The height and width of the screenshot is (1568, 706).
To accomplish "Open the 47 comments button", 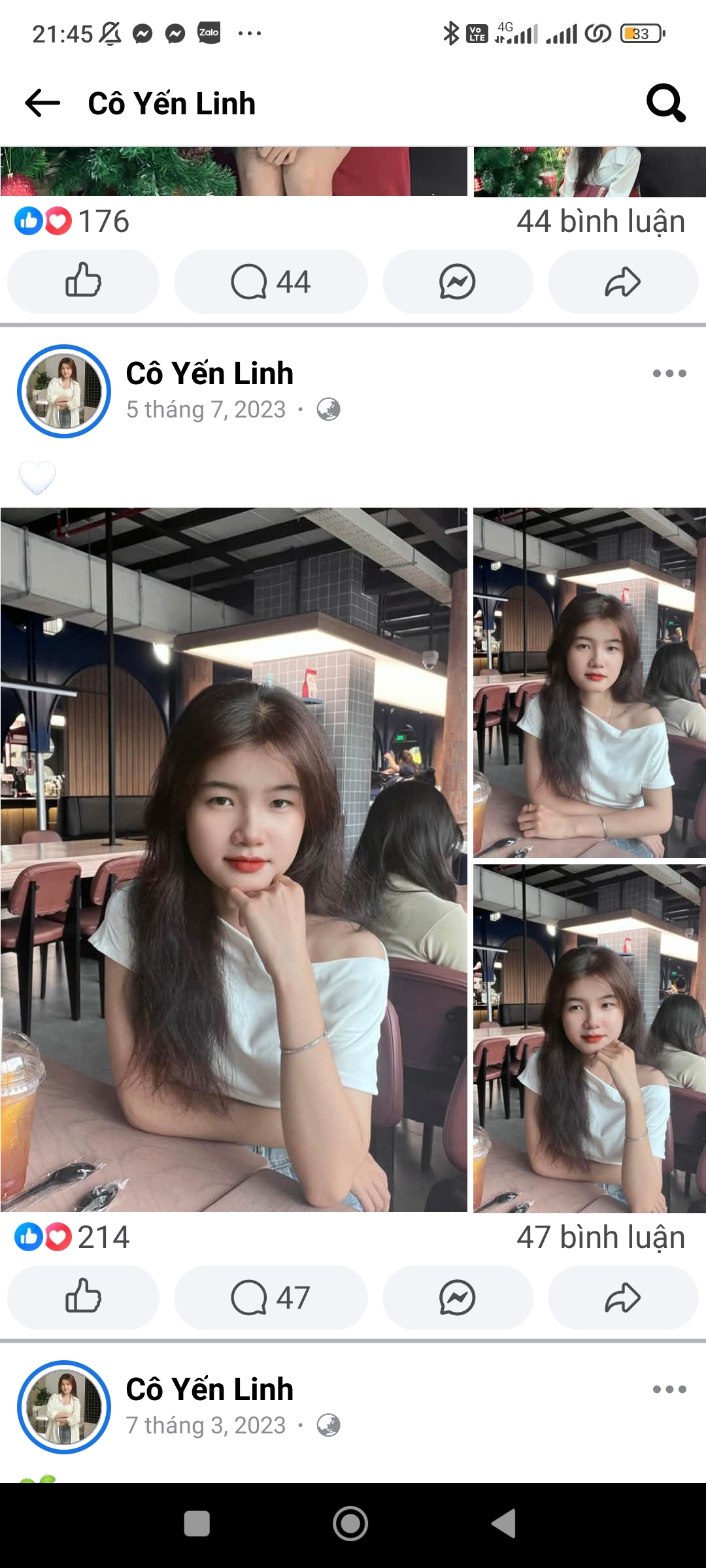I will pos(271,1298).
